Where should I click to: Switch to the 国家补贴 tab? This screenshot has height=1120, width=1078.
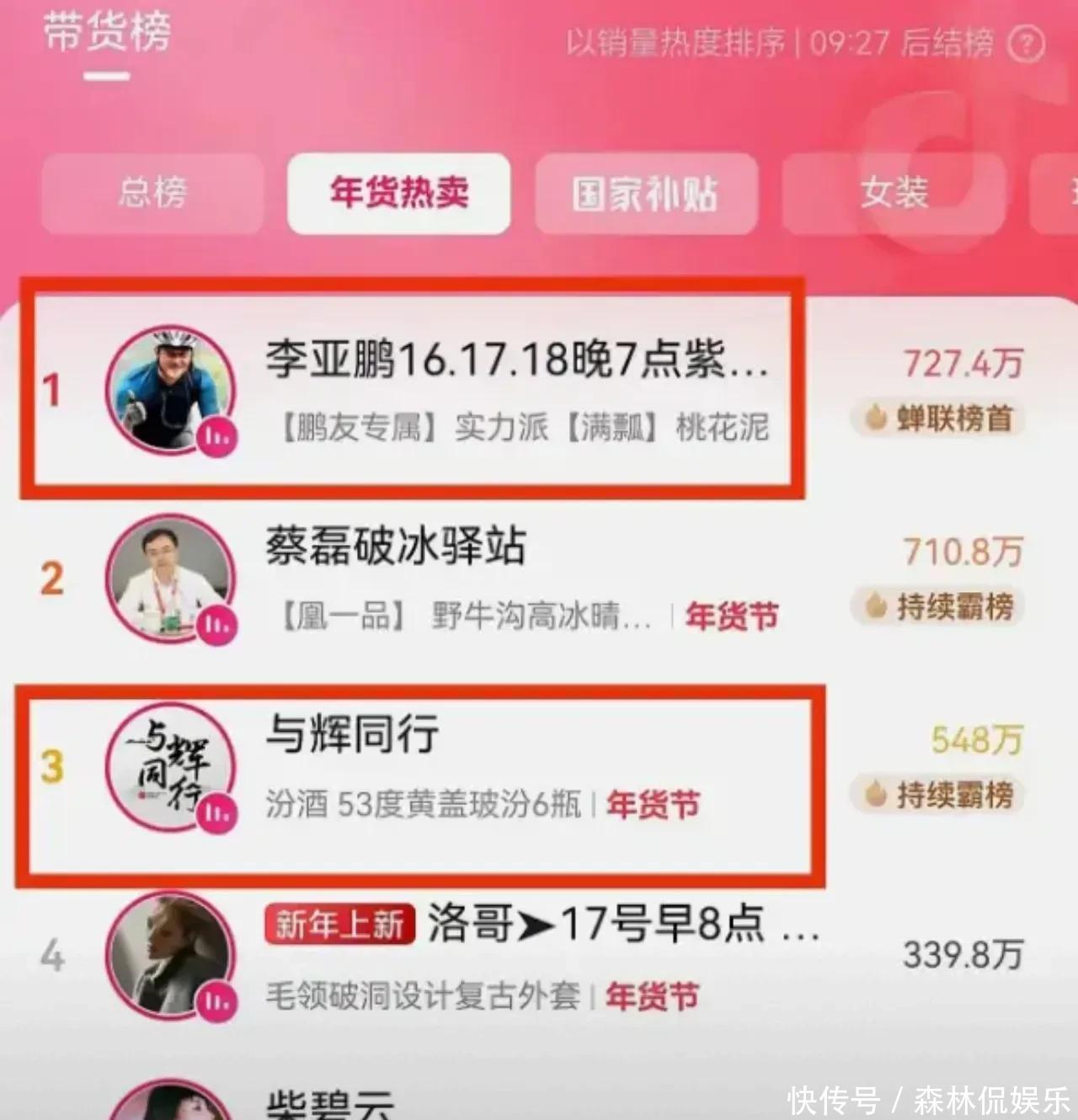pyautogui.click(x=646, y=193)
